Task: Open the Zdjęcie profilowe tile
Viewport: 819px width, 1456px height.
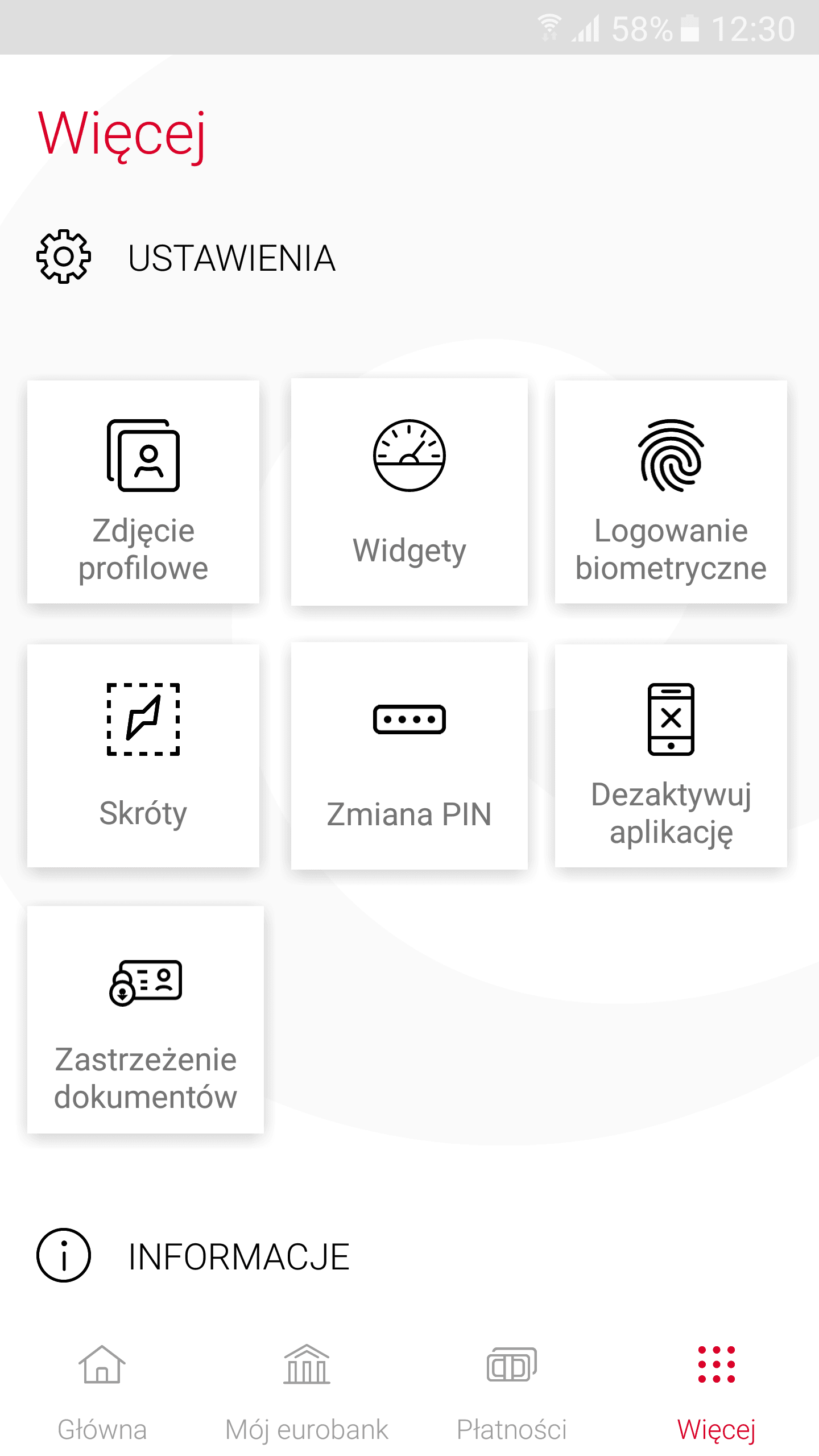Action: 143,492
